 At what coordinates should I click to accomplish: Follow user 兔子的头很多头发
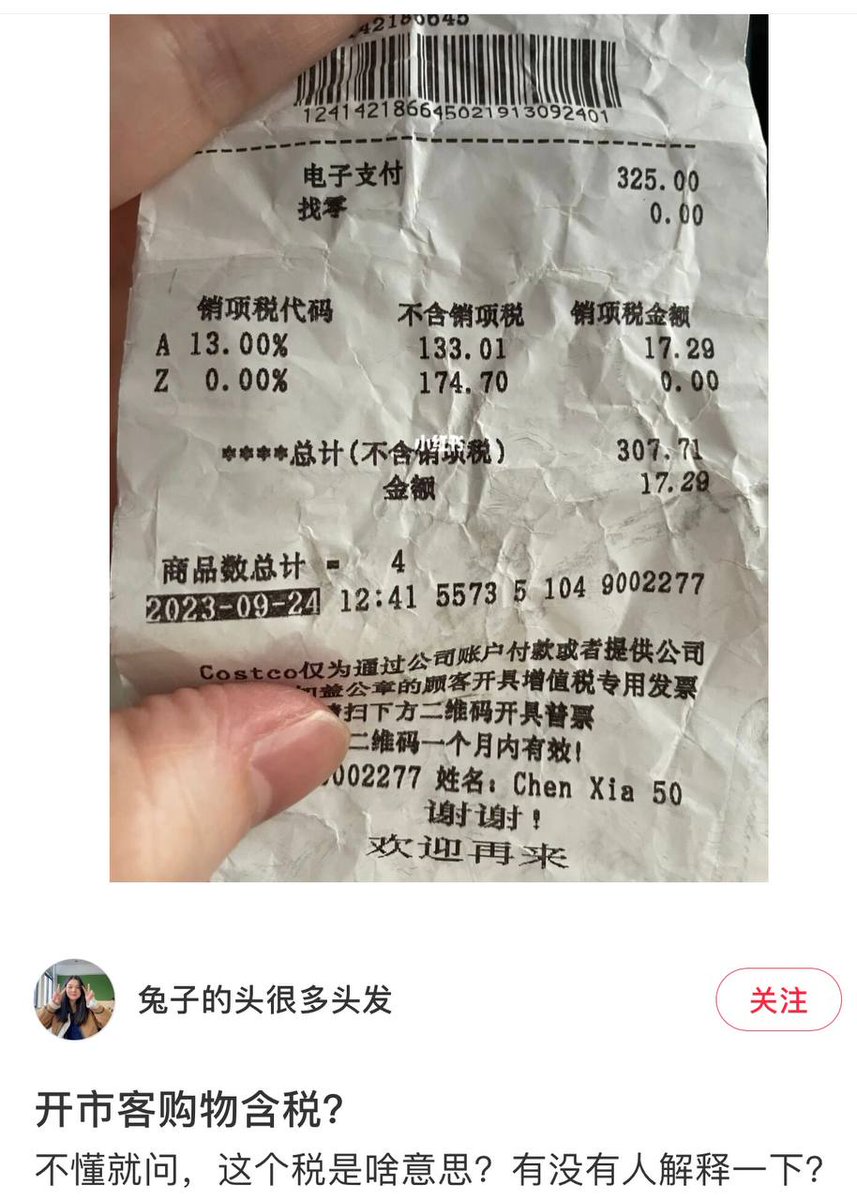pos(778,999)
